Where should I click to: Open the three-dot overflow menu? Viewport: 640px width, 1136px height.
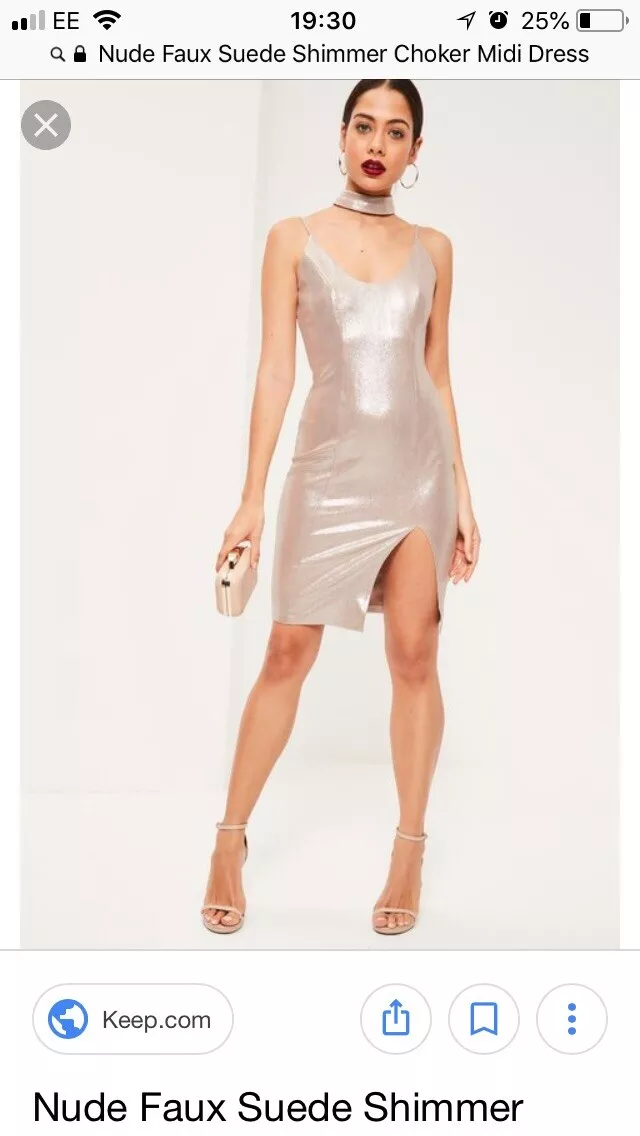[572, 1019]
